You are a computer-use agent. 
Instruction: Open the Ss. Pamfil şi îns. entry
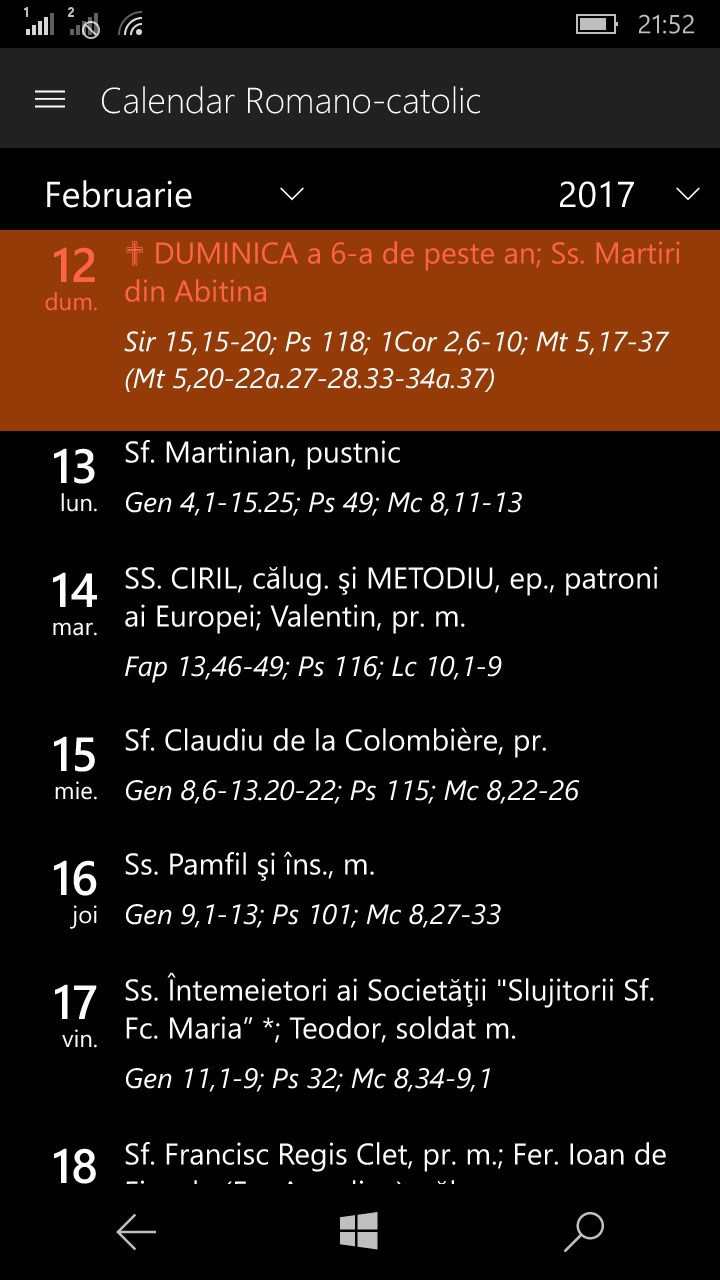click(360, 889)
